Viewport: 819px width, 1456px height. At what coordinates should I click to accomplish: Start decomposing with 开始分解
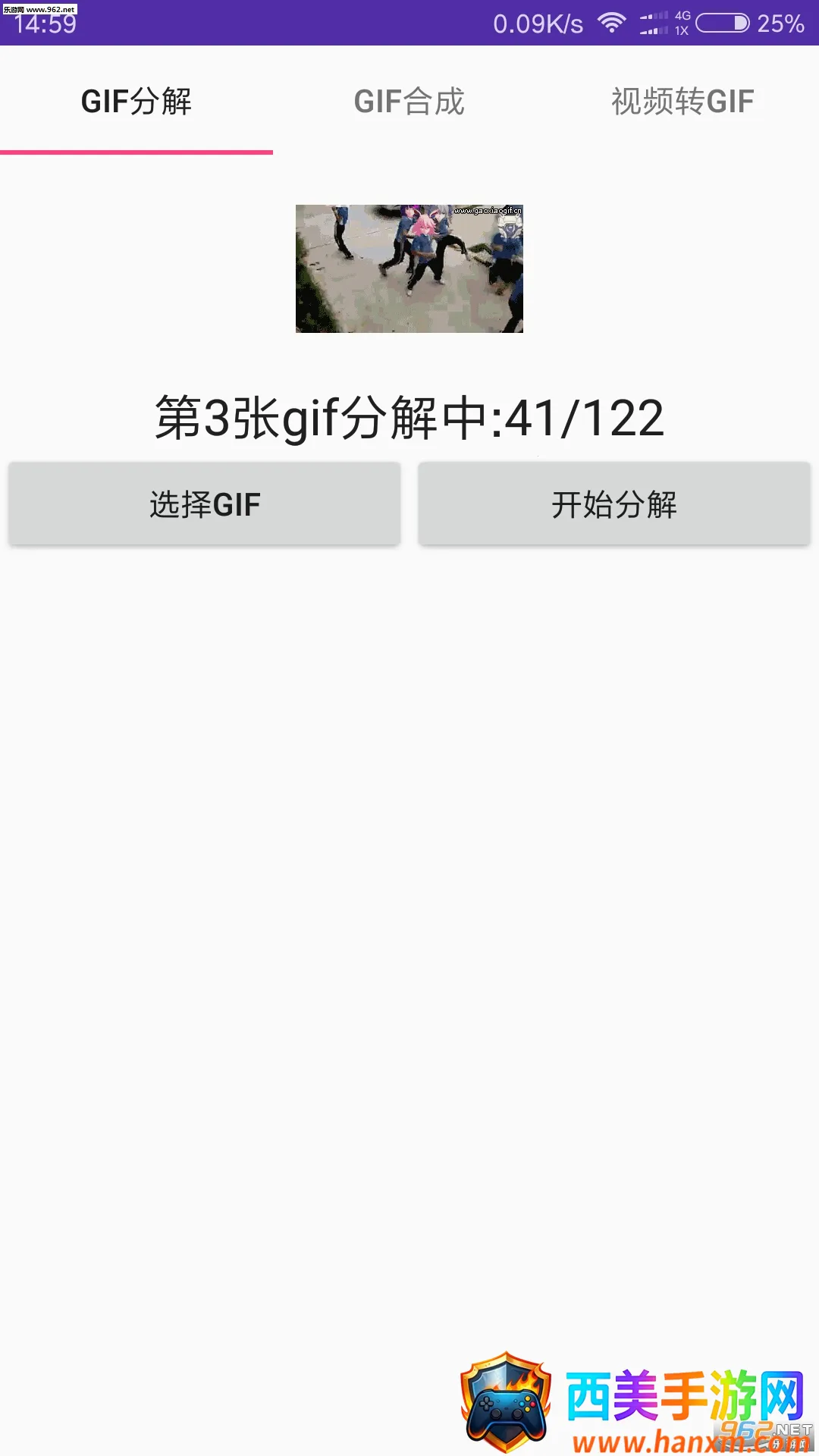(x=614, y=504)
